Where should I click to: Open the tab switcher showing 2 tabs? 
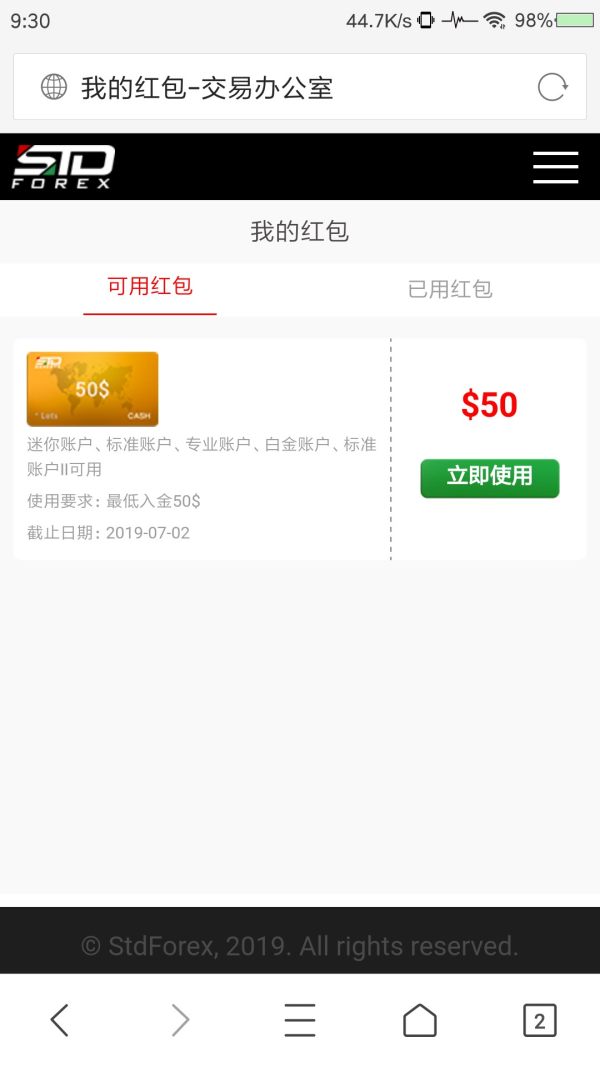539,1020
